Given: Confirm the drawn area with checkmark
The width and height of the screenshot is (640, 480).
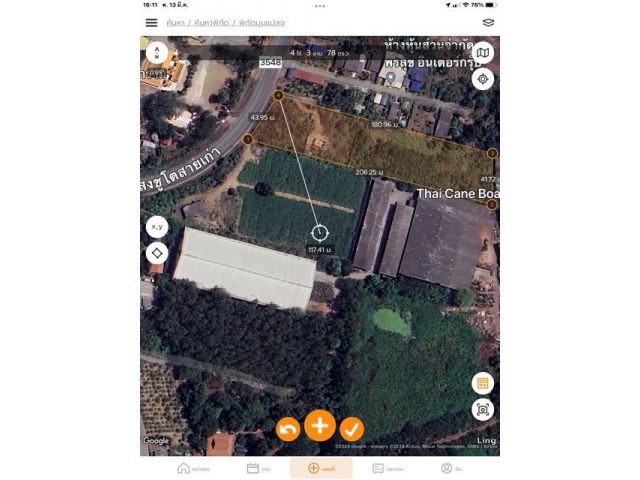Looking at the screenshot, I should pos(351,429).
